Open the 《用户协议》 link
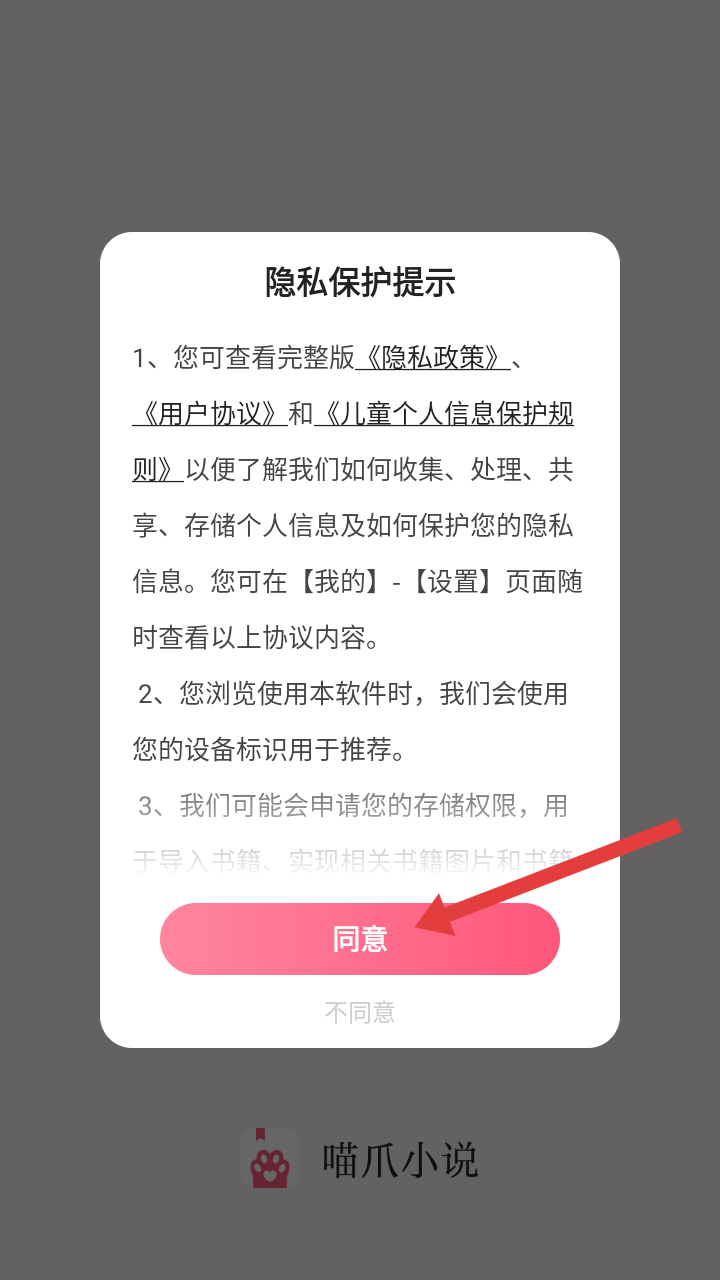720x1280 pixels. [210, 414]
